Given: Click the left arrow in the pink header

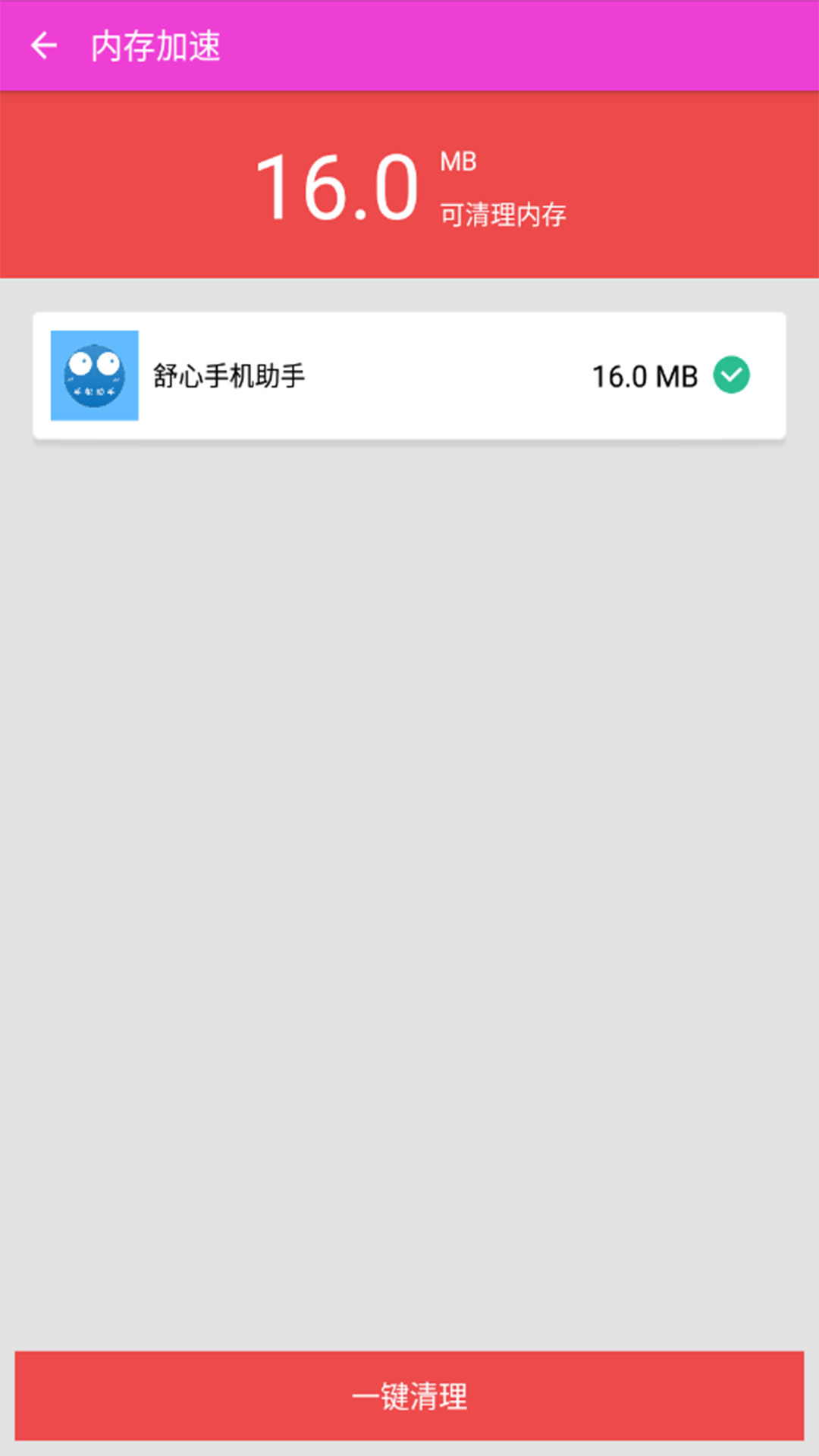Looking at the screenshot, I should (45, 46).
